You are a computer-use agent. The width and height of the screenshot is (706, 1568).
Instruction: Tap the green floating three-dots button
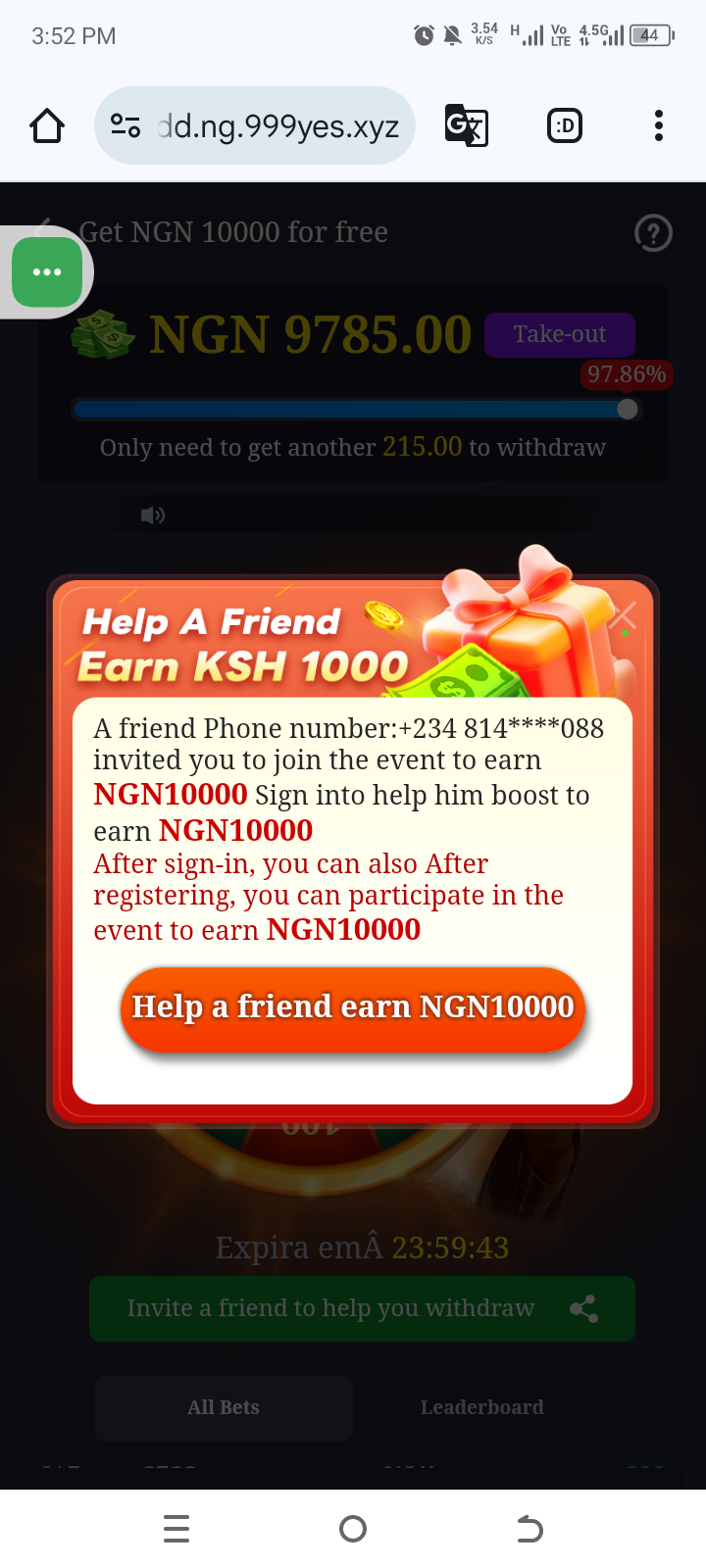(x=47, y=272)
